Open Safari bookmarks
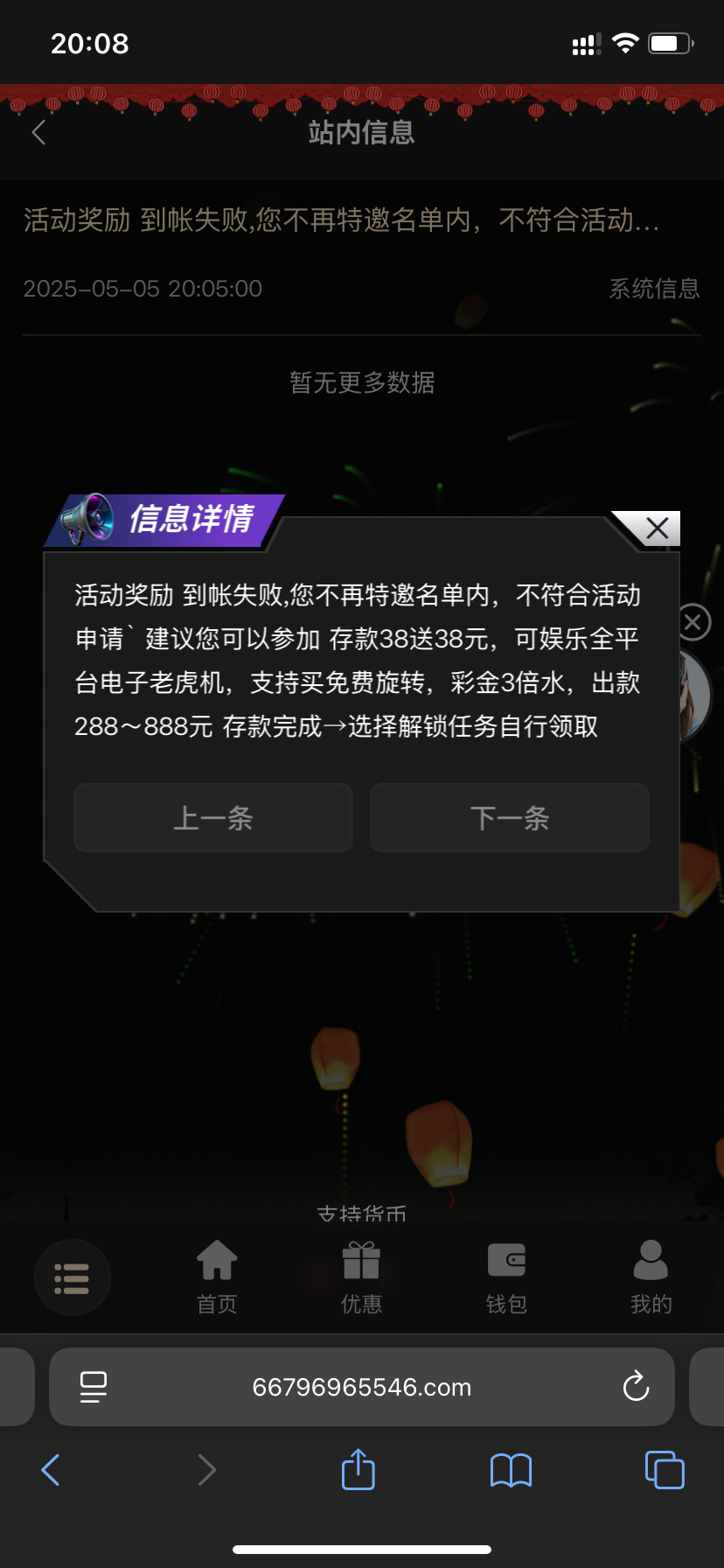The image size is (724, 1568). pyautogui.click(x=511, y=1470)
